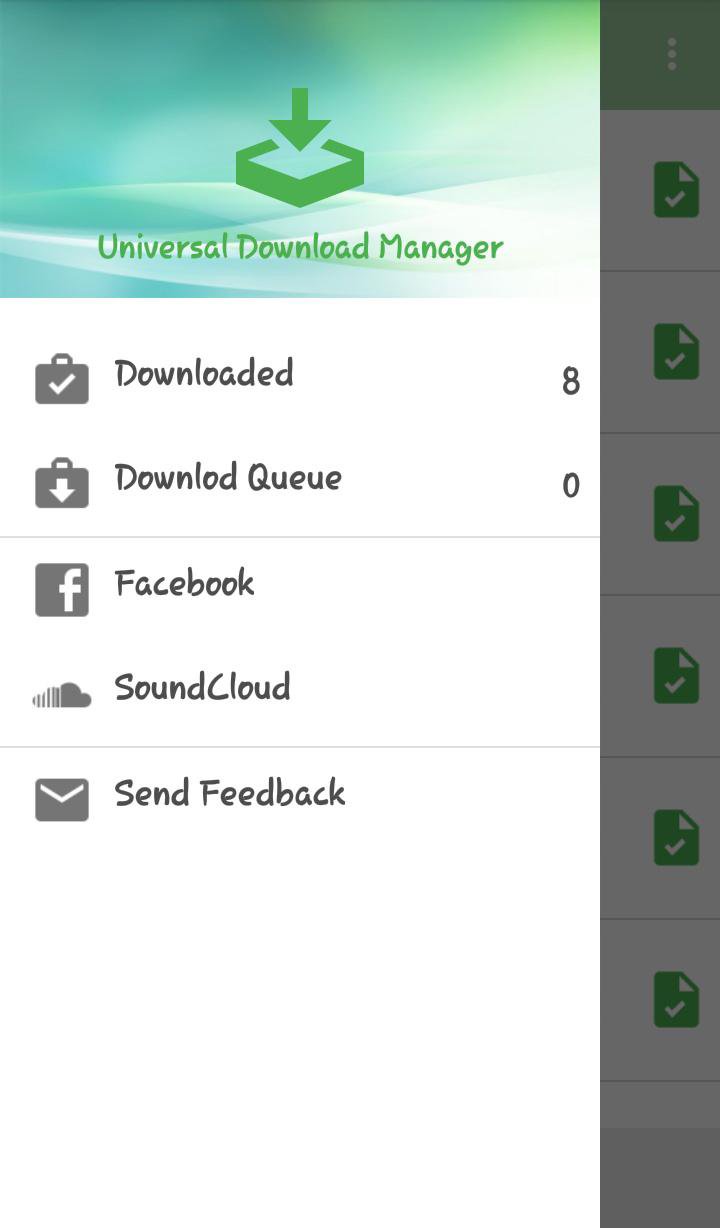Open SoundCloud downloads
This screenshot has height=1228, width=720.
[202, 688]
